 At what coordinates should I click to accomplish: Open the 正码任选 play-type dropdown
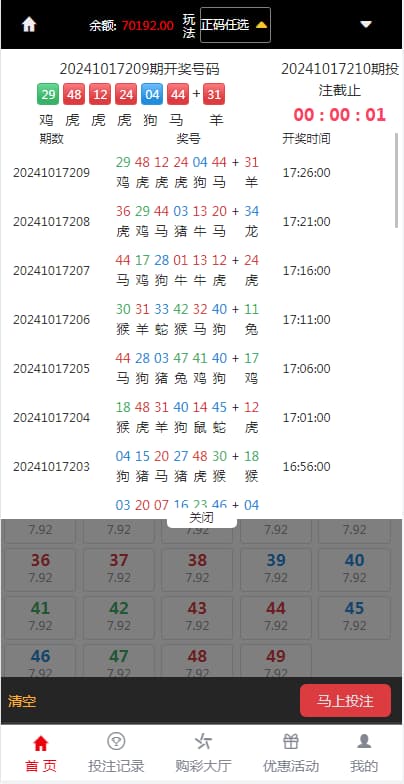point(236,25)
